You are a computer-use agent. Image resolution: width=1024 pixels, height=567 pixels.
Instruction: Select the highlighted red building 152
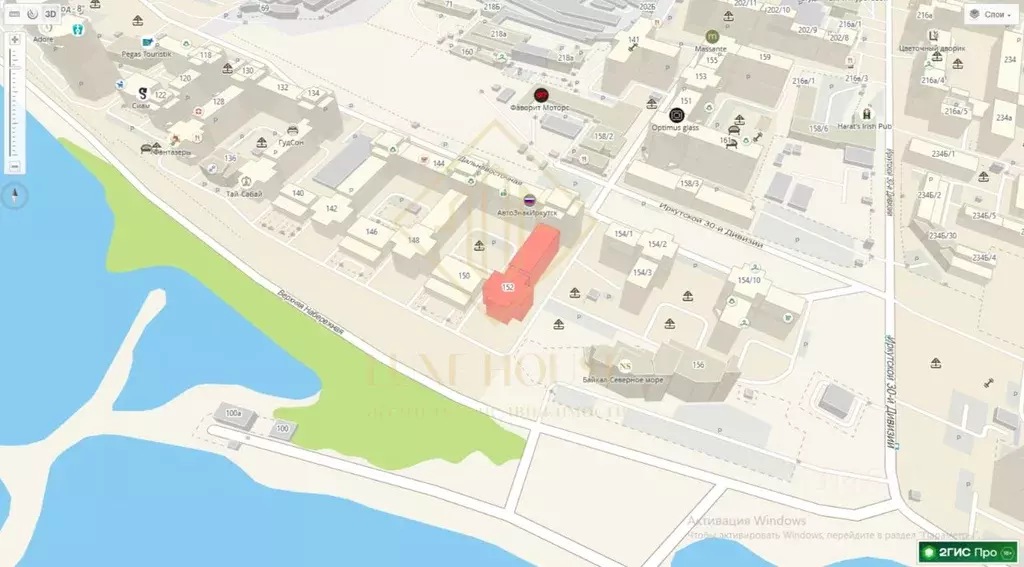[x=522, y=275]
